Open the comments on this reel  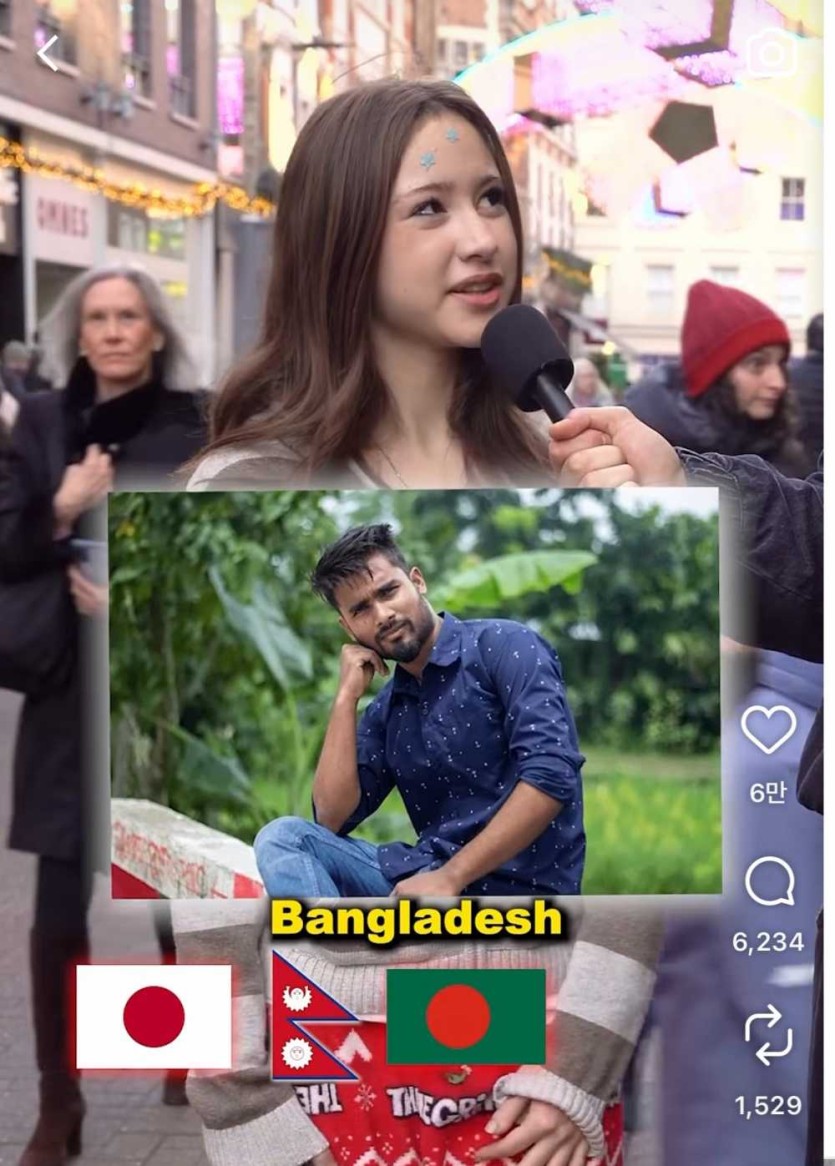[769, 883]
